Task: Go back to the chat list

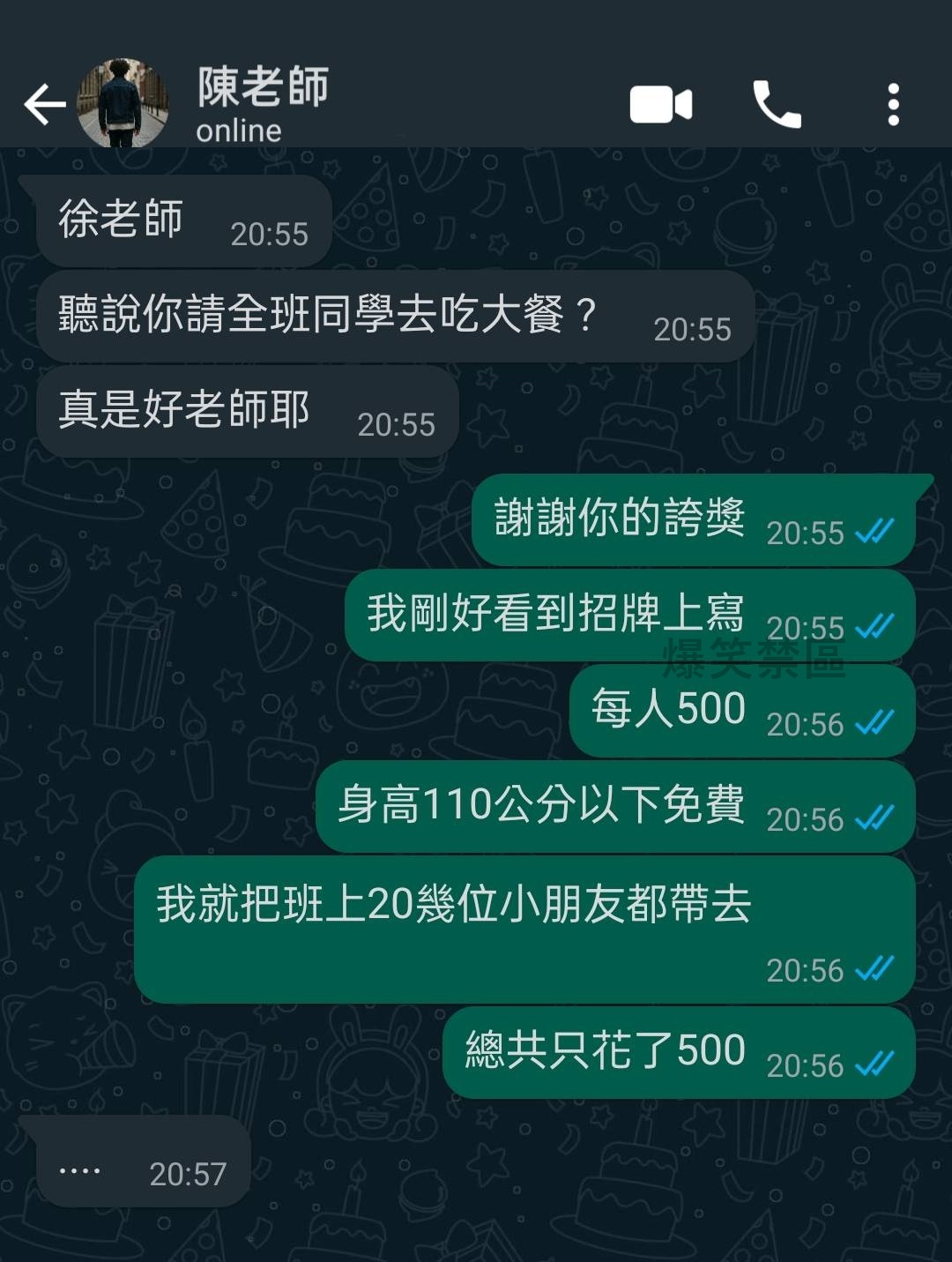Action: tap(44, 105)
